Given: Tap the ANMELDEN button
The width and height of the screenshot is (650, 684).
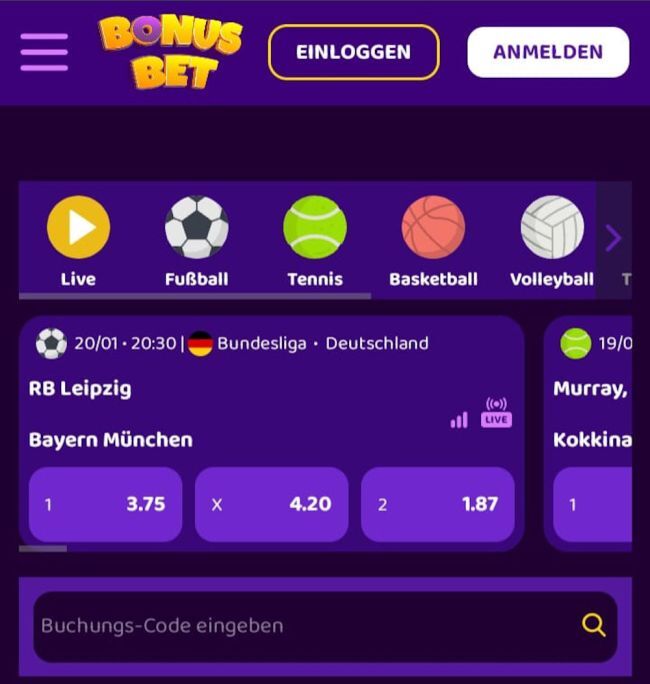Looking at the screenshot, I should point(548,52).
